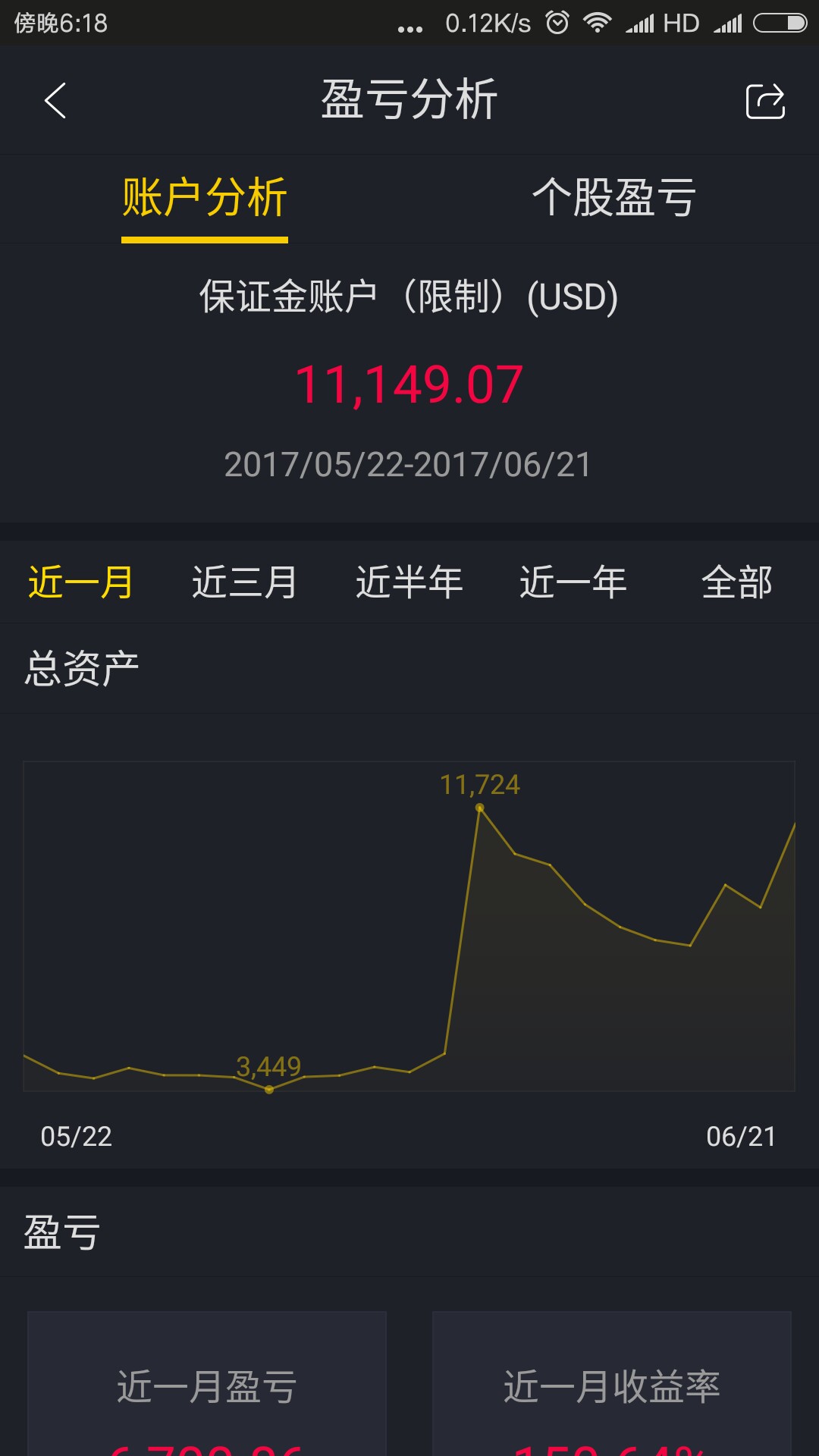Select the 近一年 time range
This screenshot has width=819, height=1456.
coord(573,582)
